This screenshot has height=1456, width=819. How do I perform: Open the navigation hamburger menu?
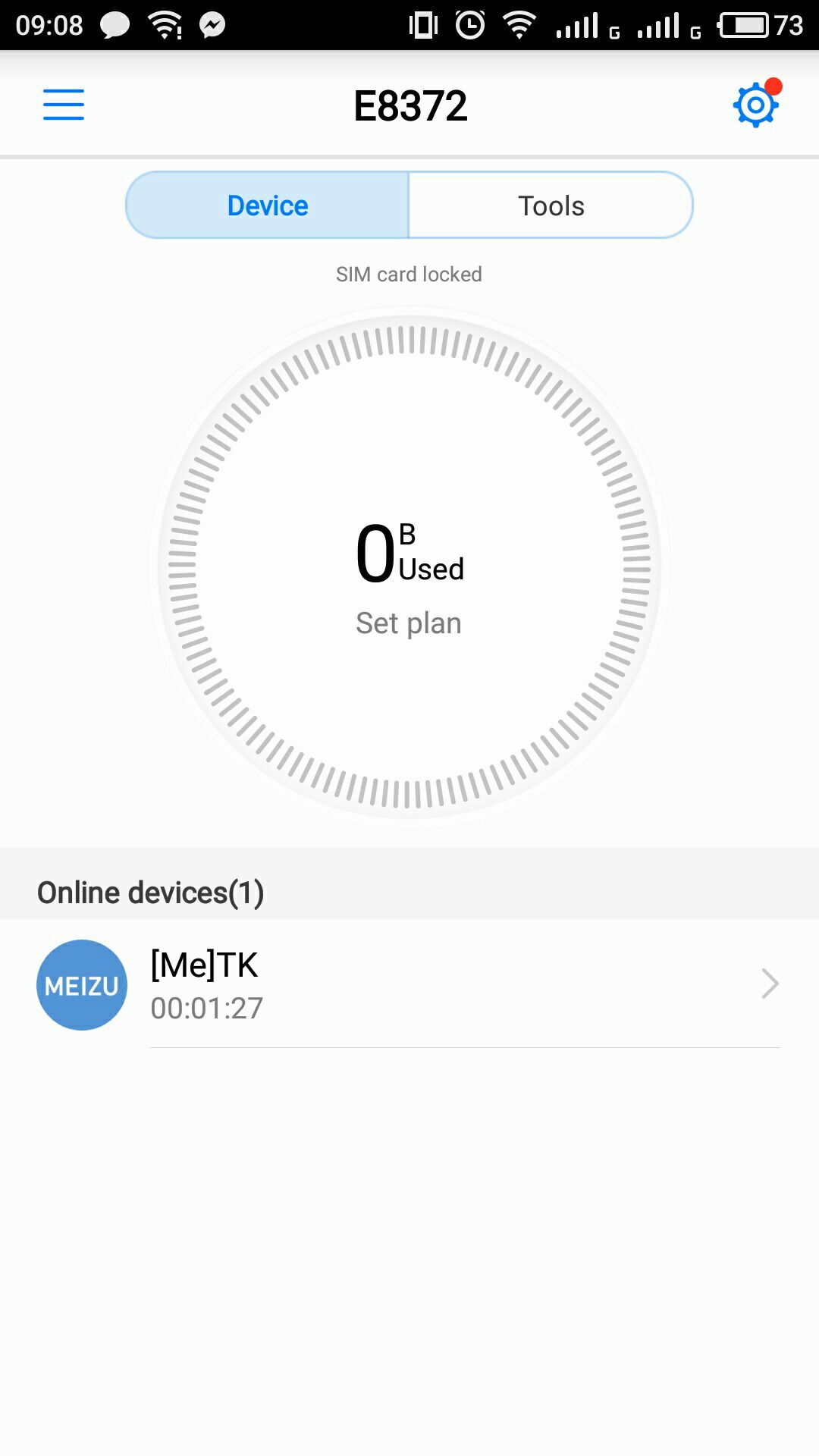(x=64, y=105)
